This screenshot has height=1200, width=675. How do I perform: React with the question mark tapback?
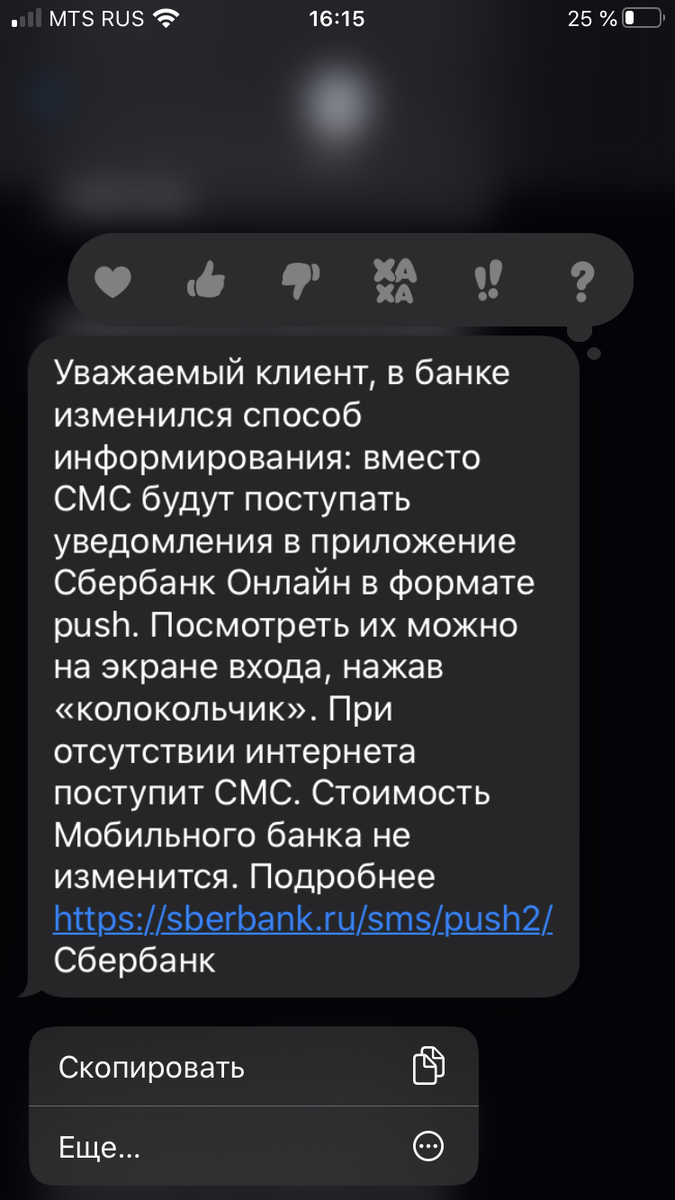(x=580, y=282)
